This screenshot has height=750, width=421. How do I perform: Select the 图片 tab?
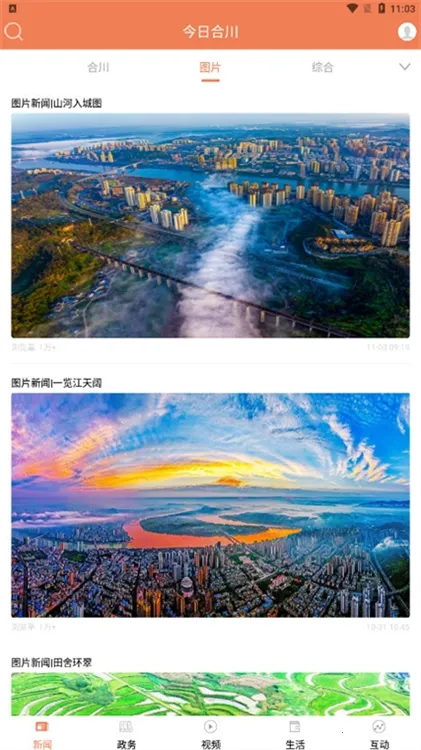210,67
